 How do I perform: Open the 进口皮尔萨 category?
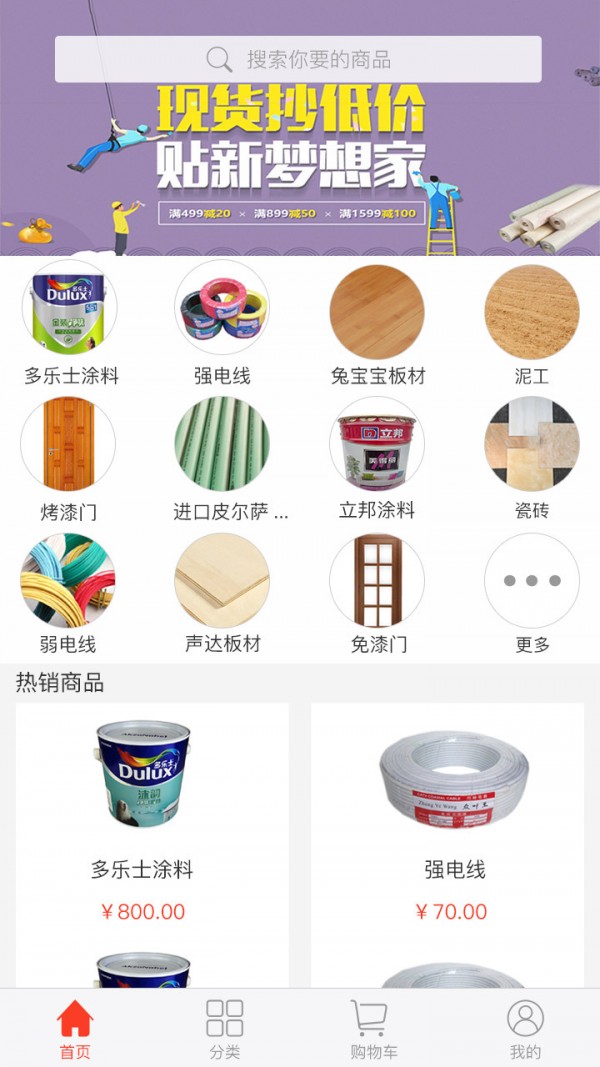point(222,445)
